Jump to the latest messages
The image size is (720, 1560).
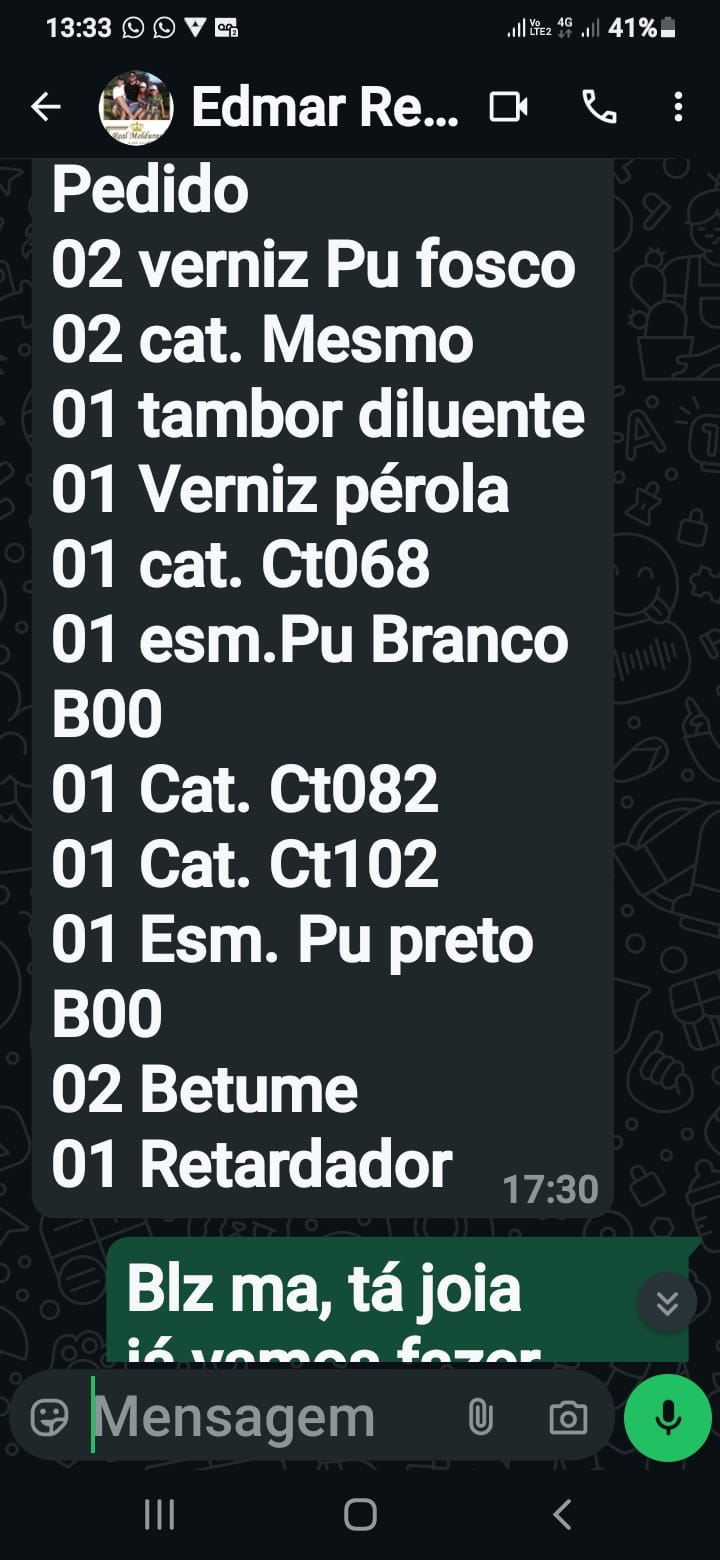(667, 1302)
